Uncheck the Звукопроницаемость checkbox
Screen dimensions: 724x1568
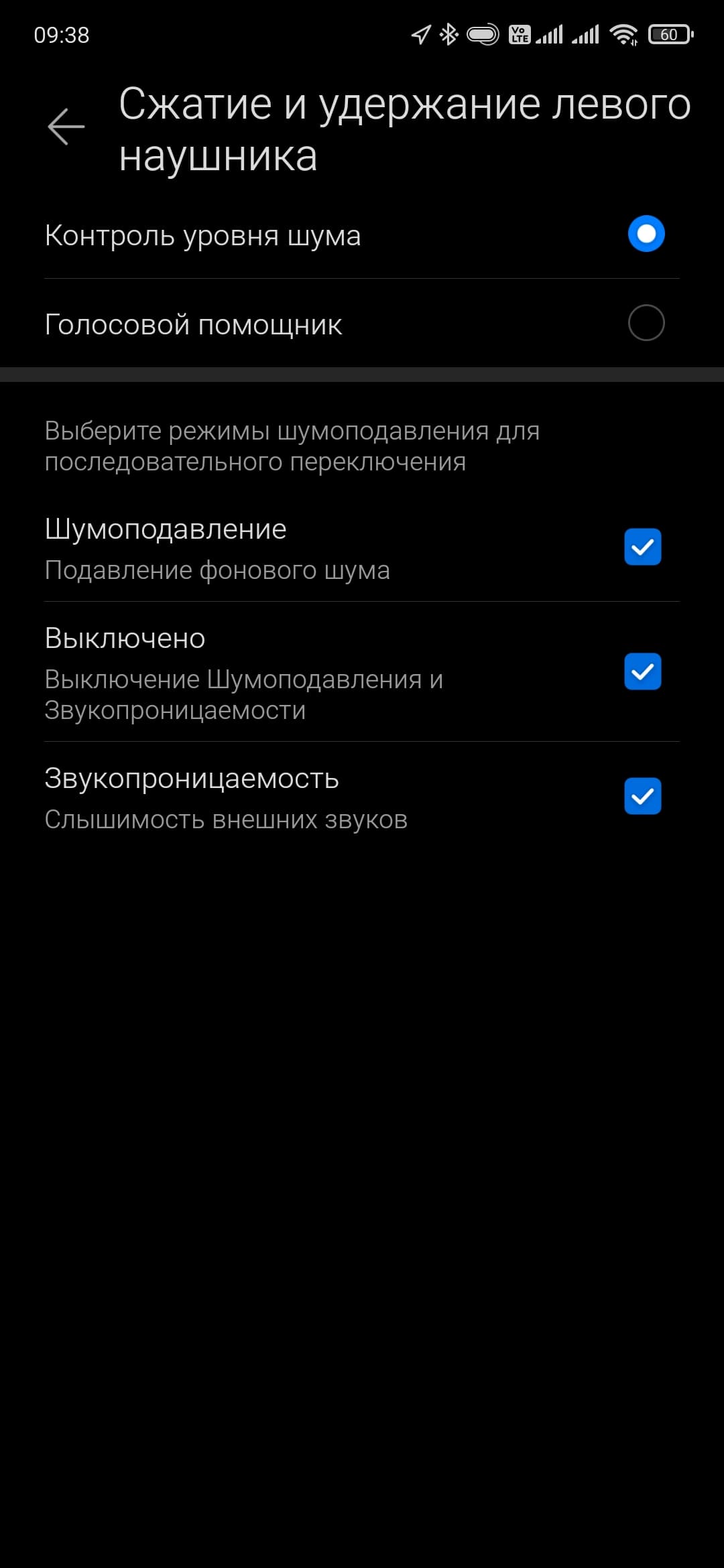pyautogui.click(x=642, y=796)
